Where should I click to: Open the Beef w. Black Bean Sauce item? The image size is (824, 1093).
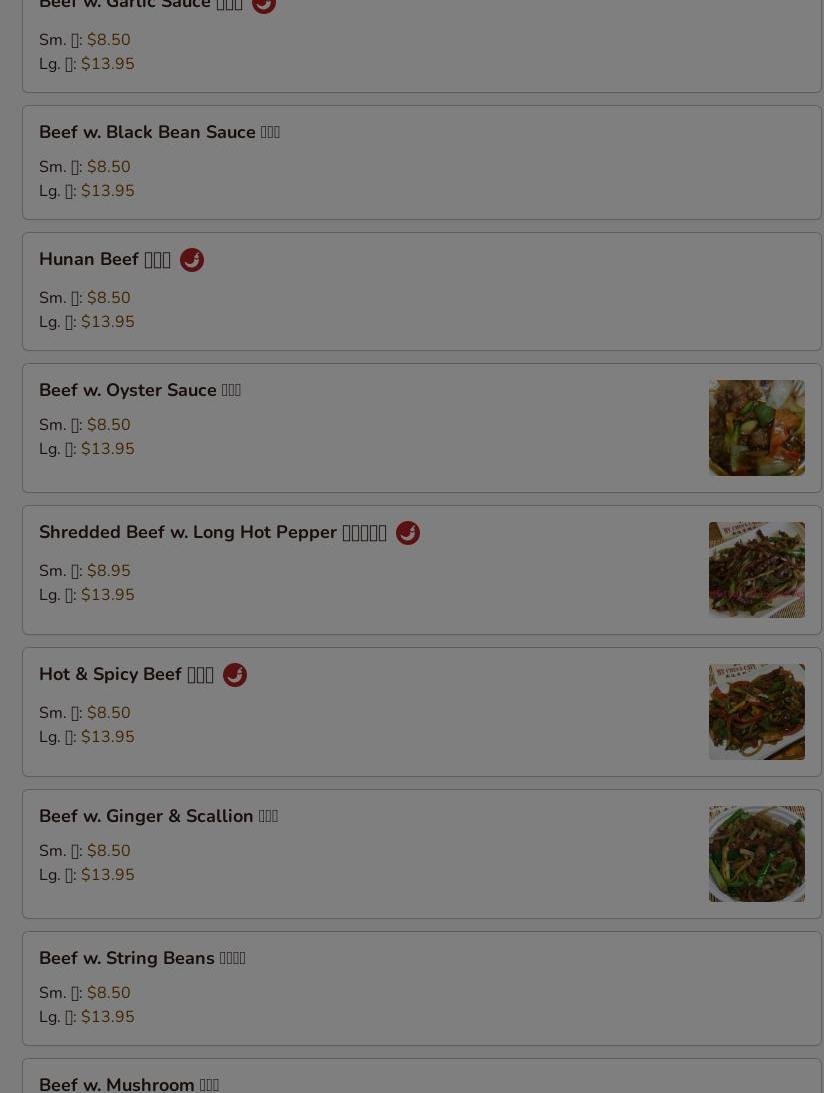pyautogui.click(x=159, y=133)
